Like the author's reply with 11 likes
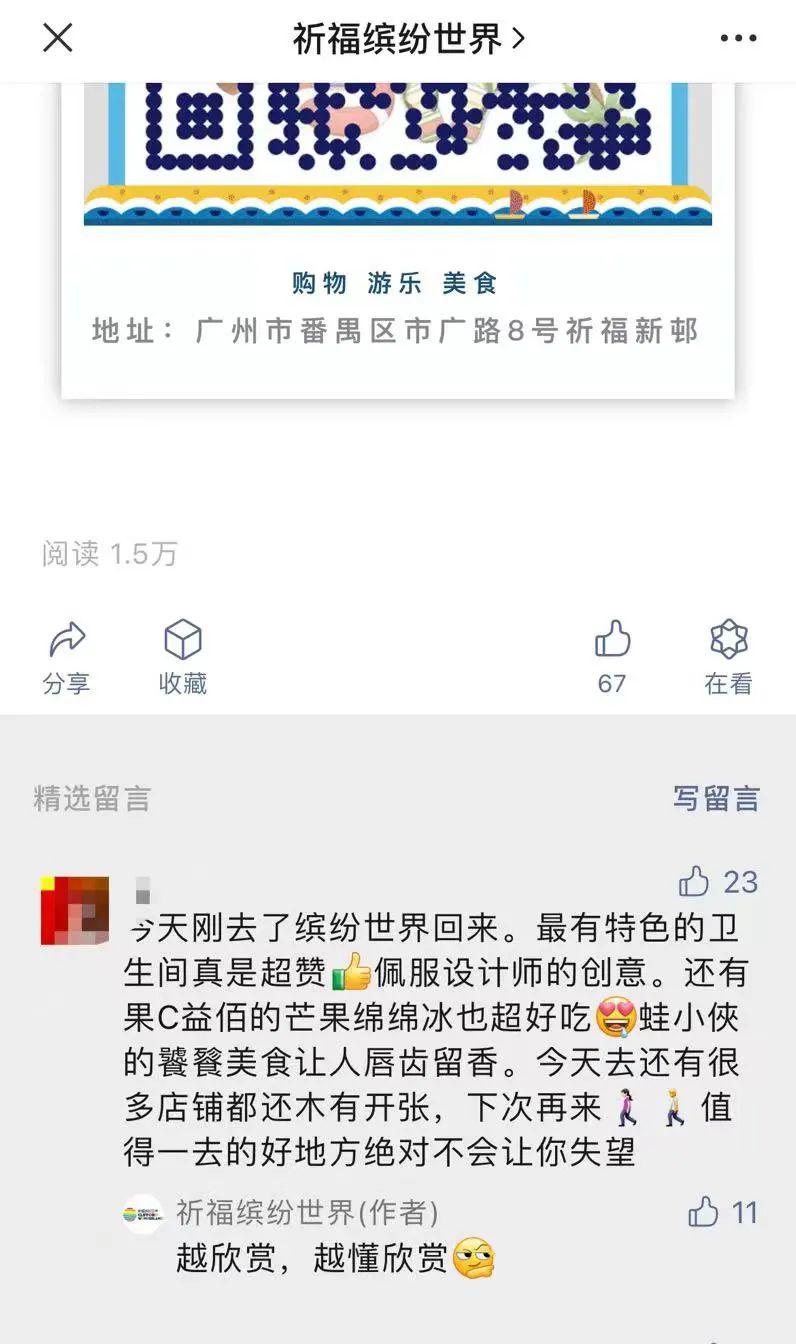 704,1212
